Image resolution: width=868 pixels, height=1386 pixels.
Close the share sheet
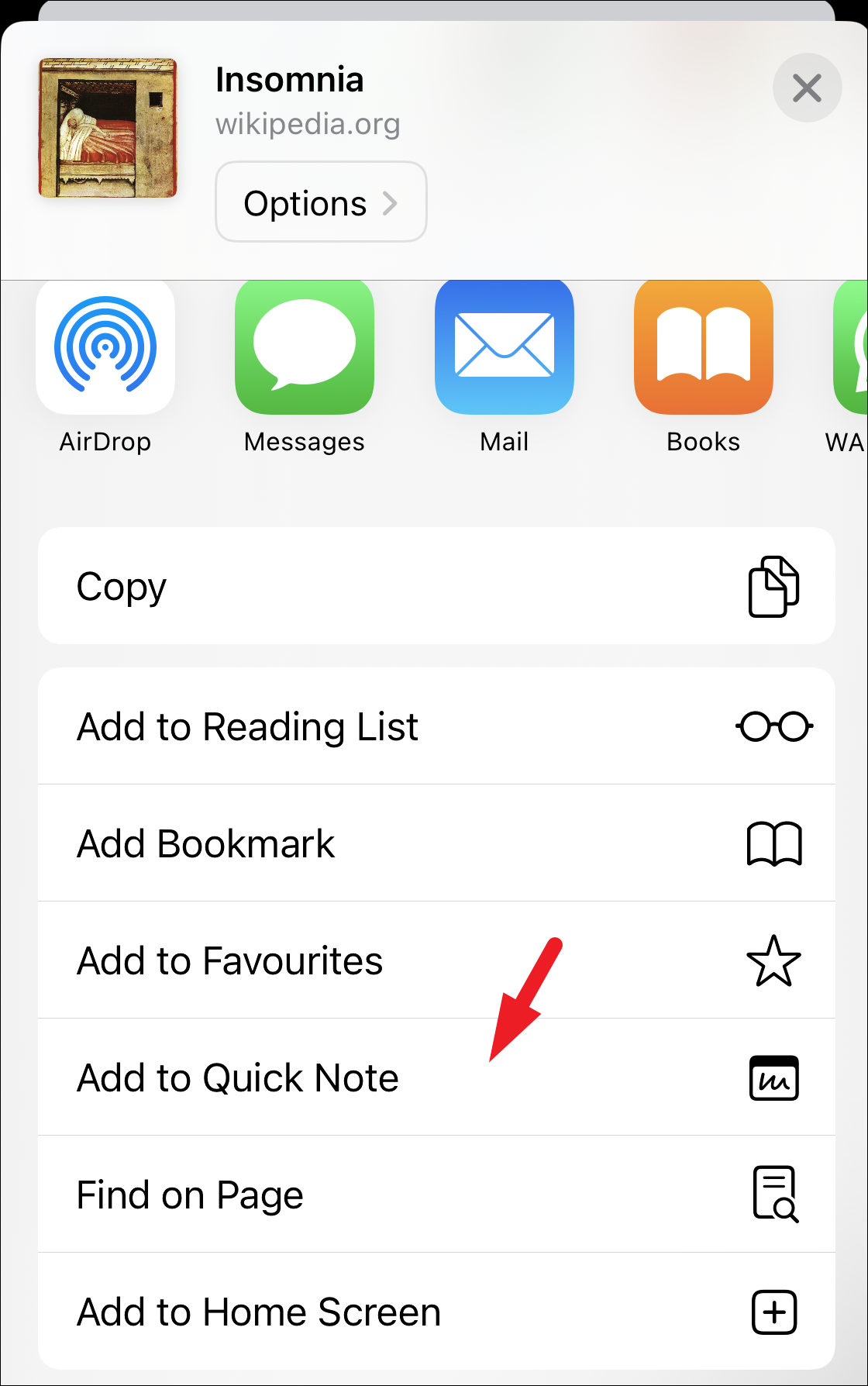pyautogui.click(x=807, y=88)
